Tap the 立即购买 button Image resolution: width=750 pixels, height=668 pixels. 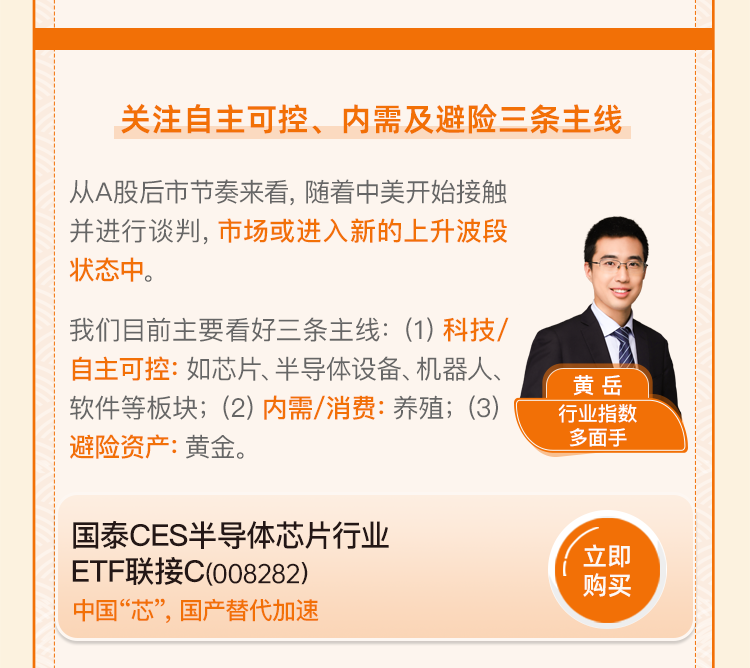click(x=607, y=570)
